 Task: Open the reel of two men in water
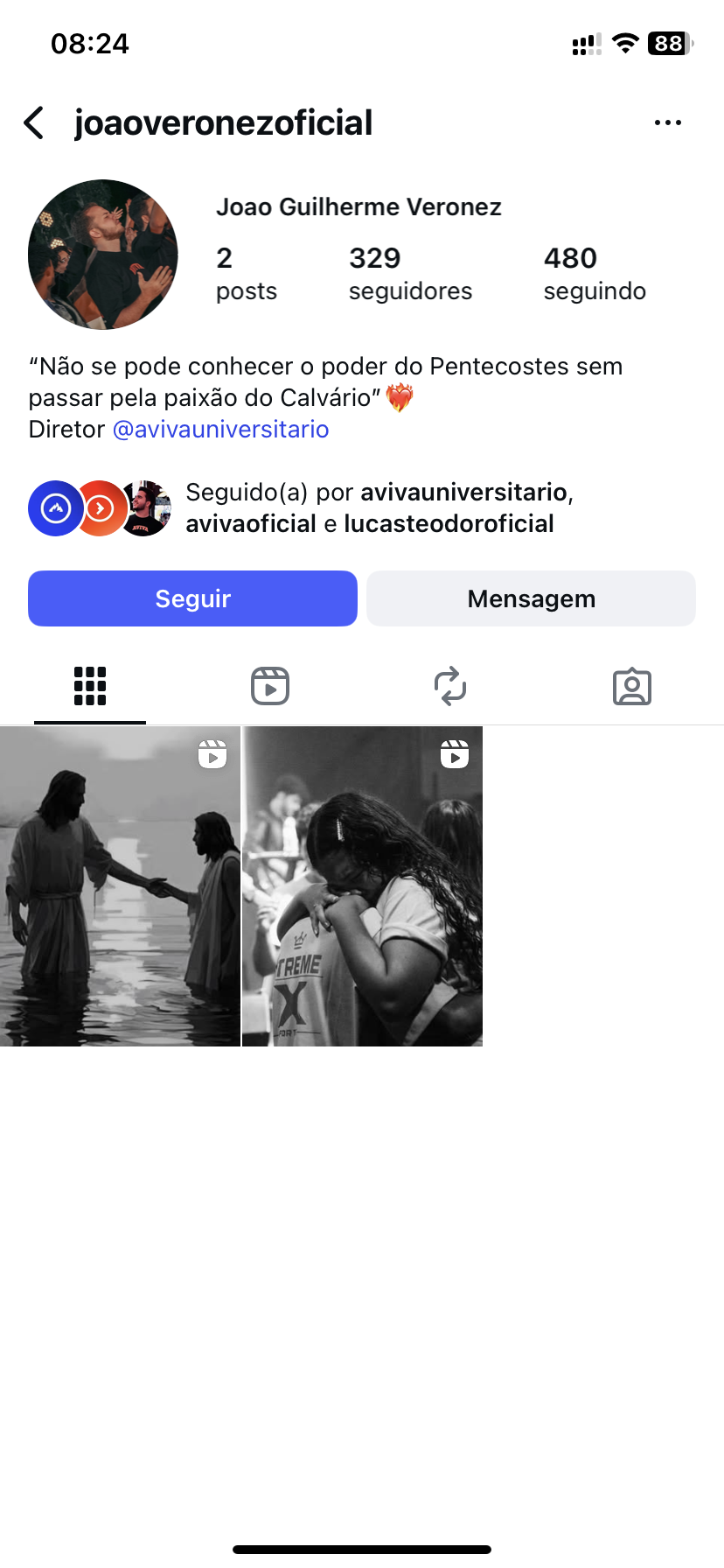[120, 885]
